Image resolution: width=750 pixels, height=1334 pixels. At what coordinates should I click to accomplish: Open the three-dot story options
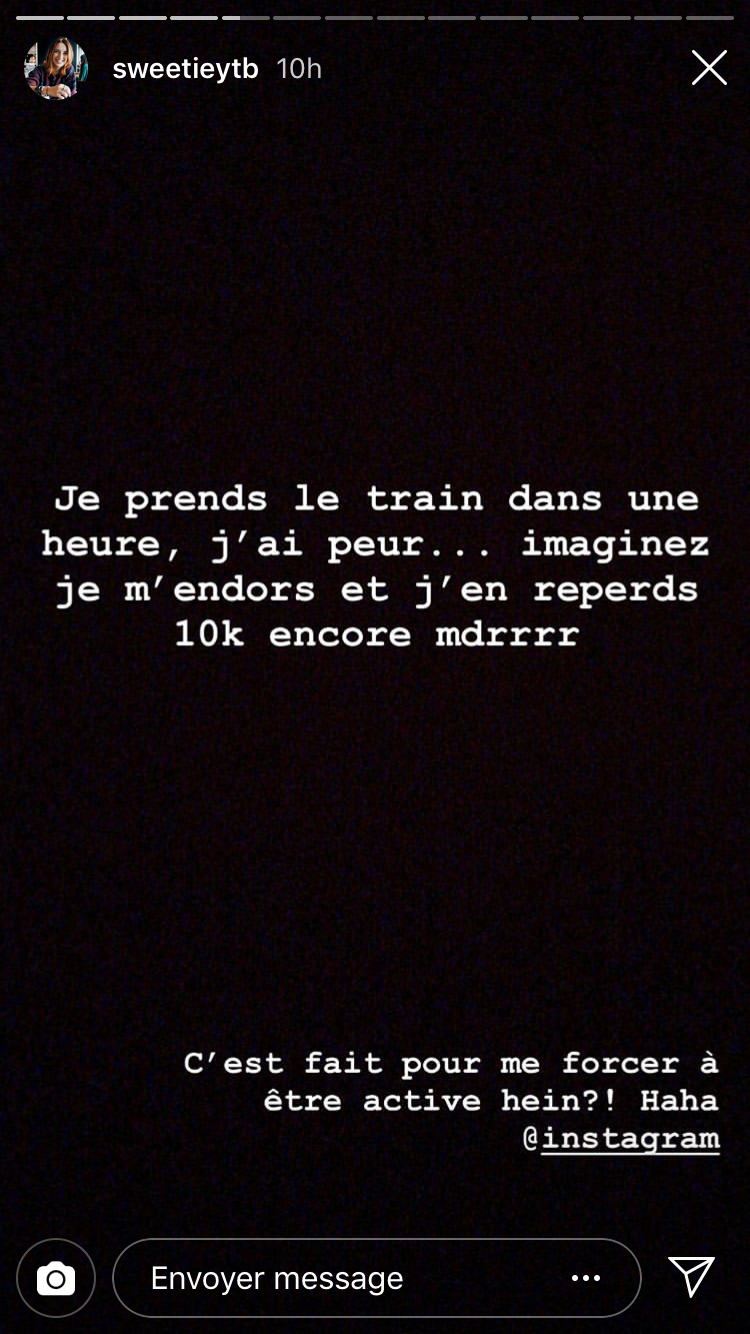point(586,1278)
